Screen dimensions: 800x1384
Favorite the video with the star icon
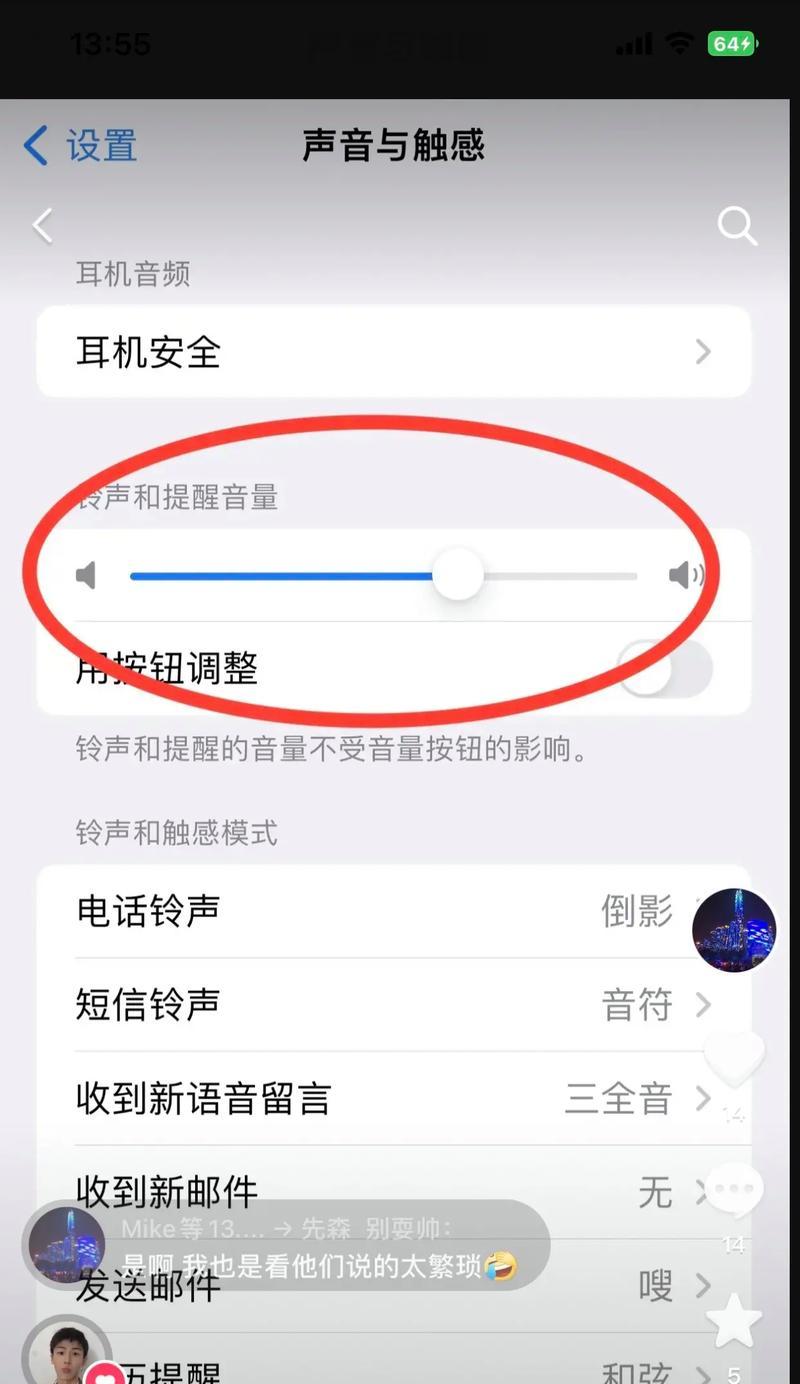click(x=733, y=1320)
